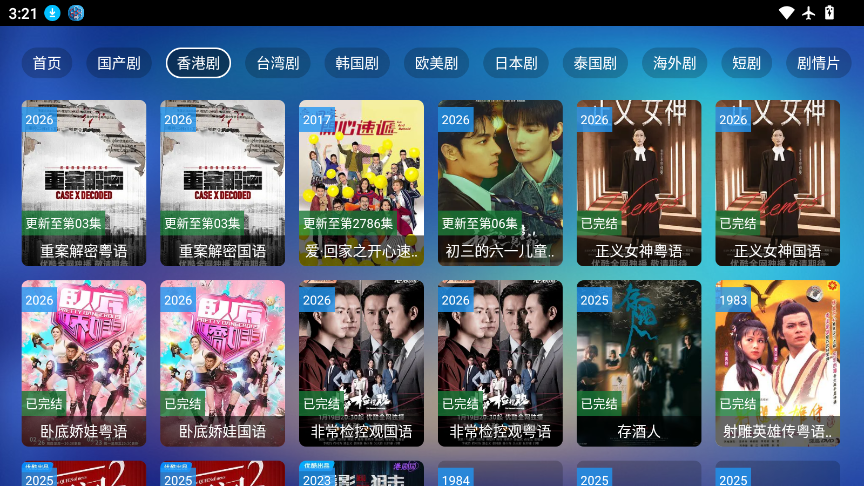This screenshot has width=864, height=486.
Task: Go to the 日本剧 category
Action: pos(516,63)
